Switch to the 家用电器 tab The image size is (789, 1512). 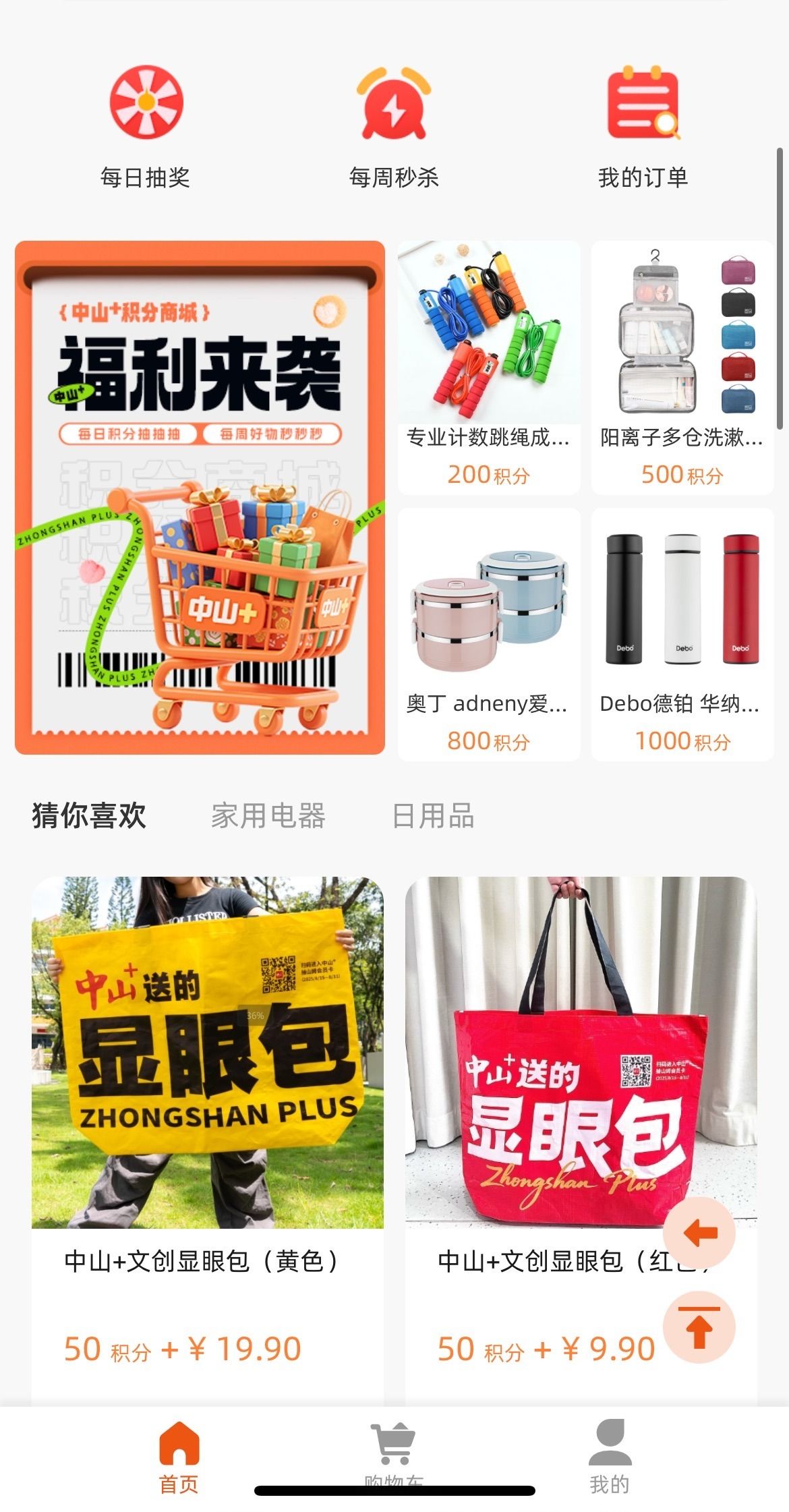[268, 815]
